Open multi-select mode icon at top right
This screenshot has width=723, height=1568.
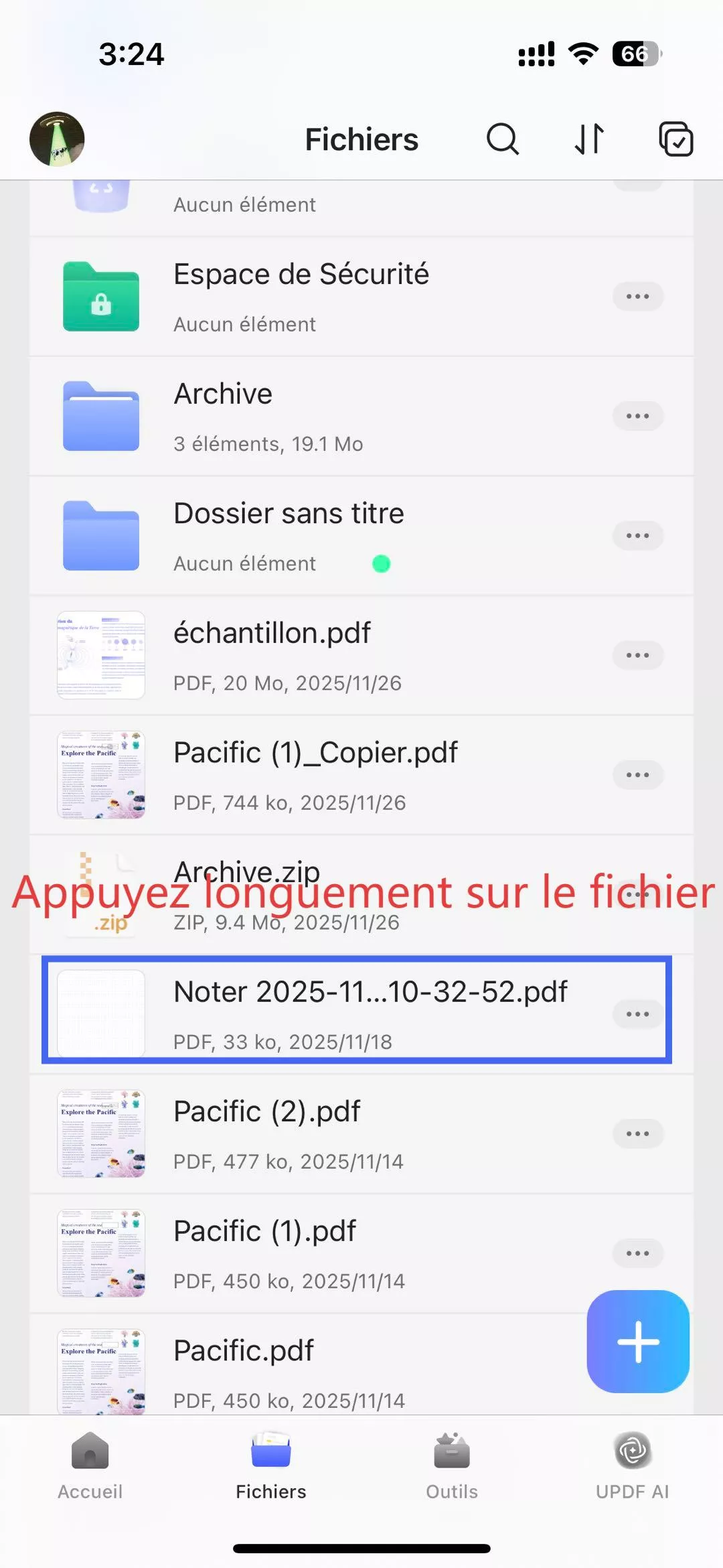point(675,139)
